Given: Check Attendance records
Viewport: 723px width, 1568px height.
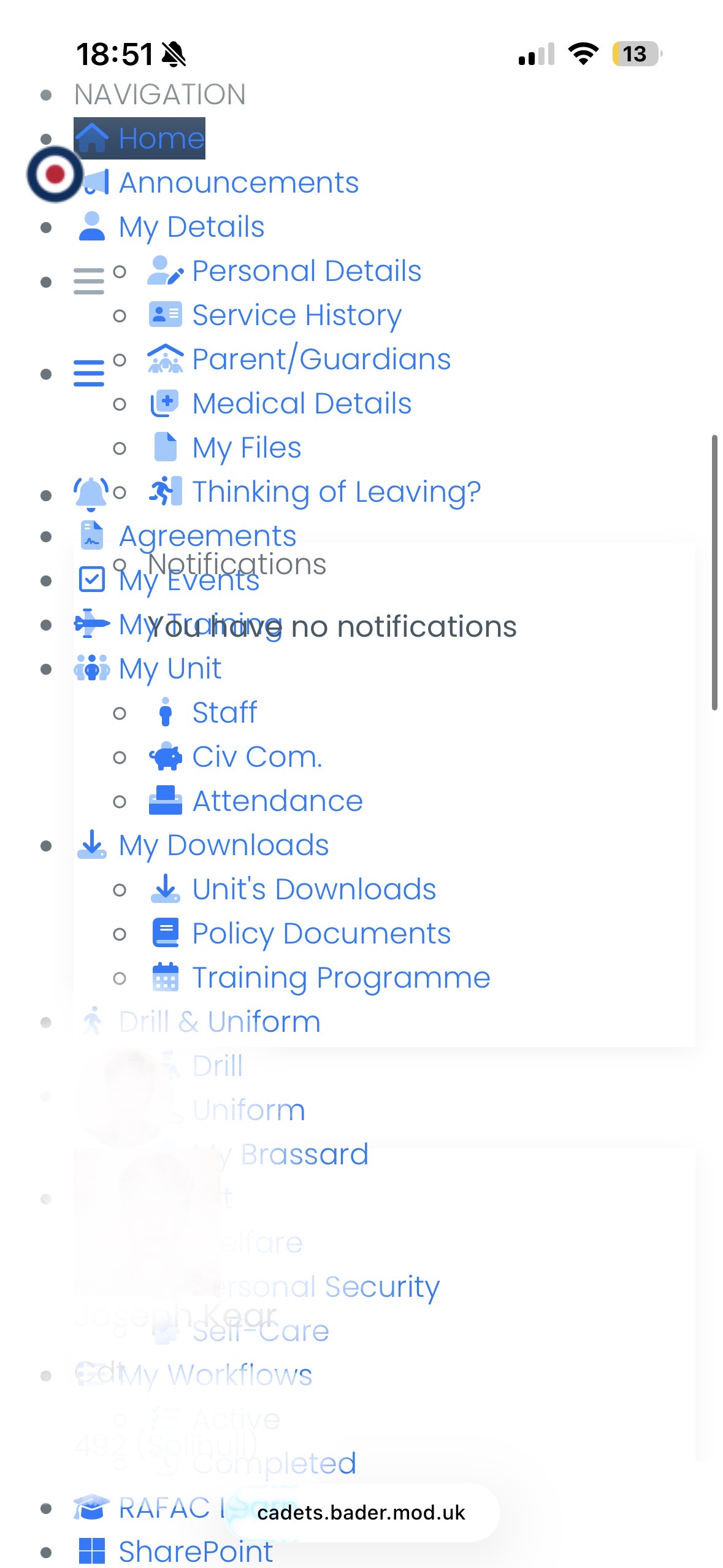Looking at the screenshot, I should pos(277,801).
